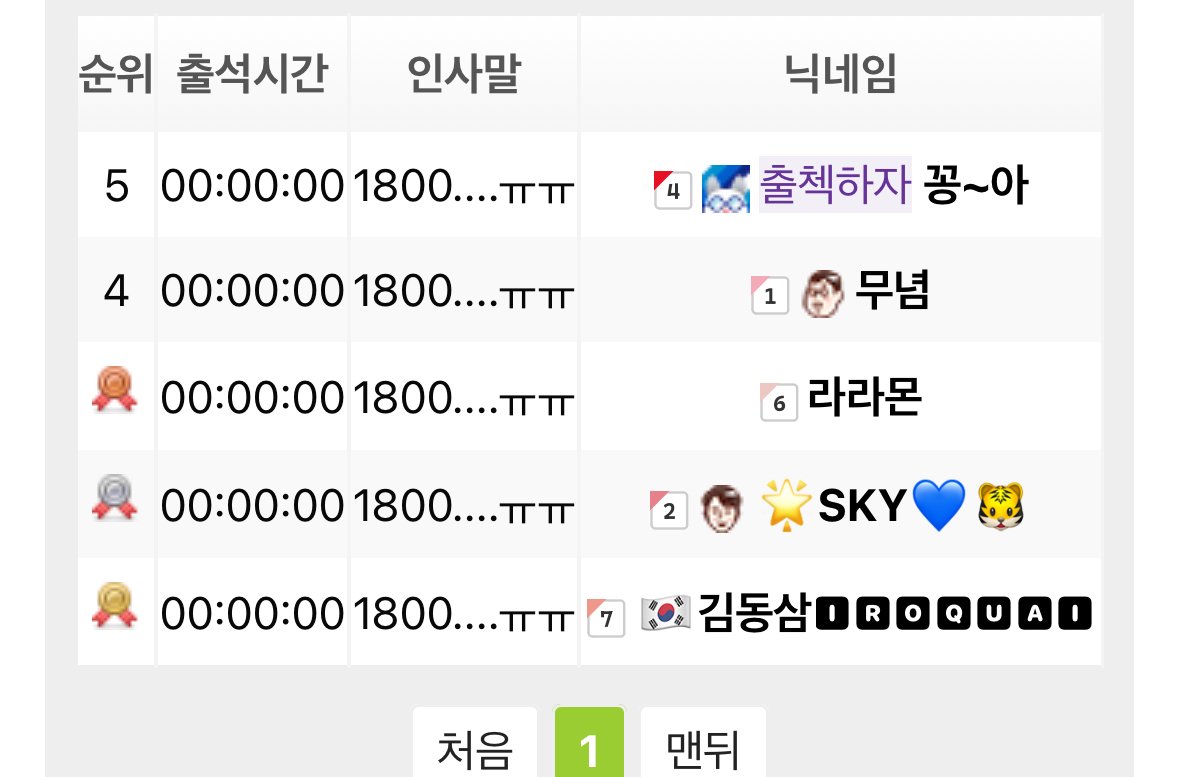
Task: Open 무념's profile
Action: (892, 292)
